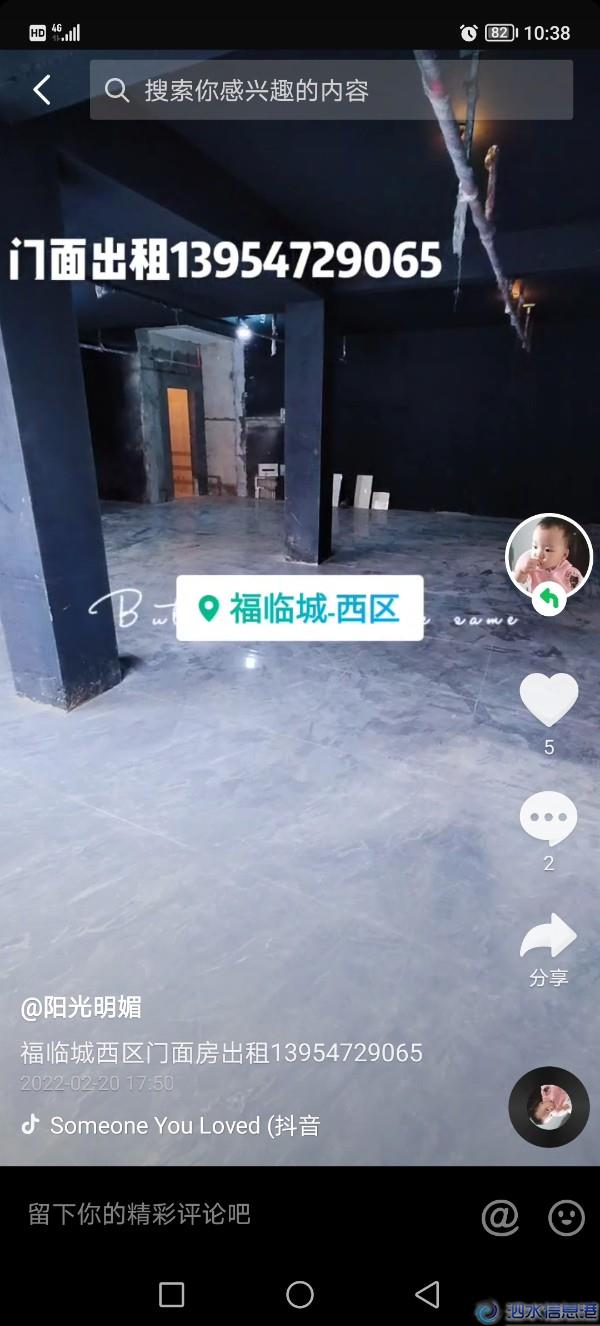Open the Someone You Loved music track
This screenshot has width=600, height=1326.
click(x=185, y=1125)
